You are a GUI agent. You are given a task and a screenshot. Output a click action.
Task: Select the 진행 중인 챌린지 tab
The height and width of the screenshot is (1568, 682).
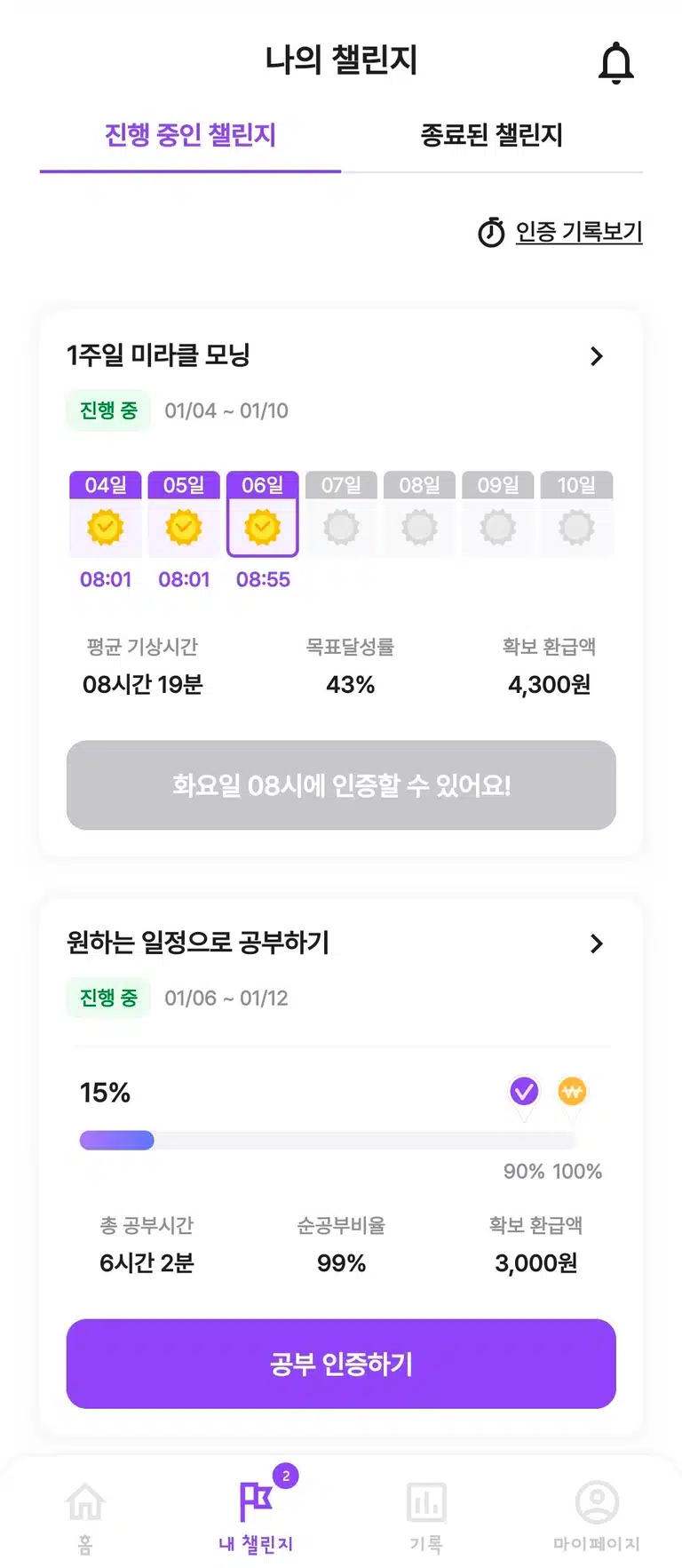coord(190,136)
